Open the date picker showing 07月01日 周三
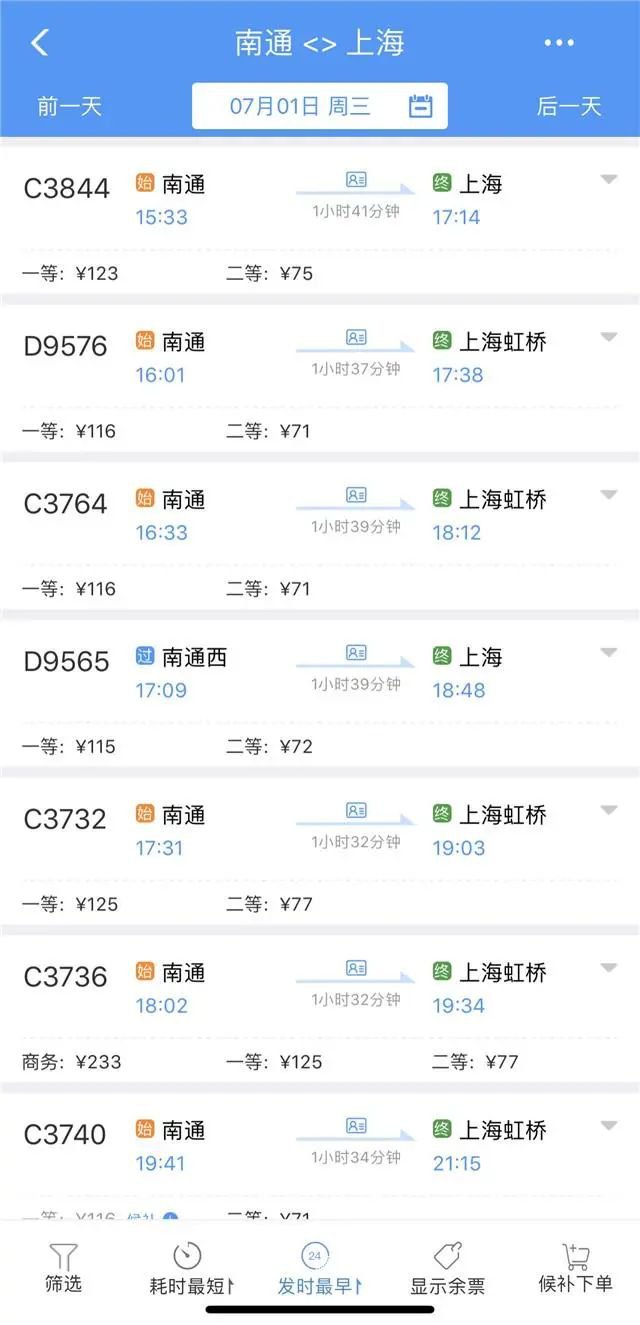Image resolution: width=640 pixels, height=1325 pixels. (x=320, y=106)
